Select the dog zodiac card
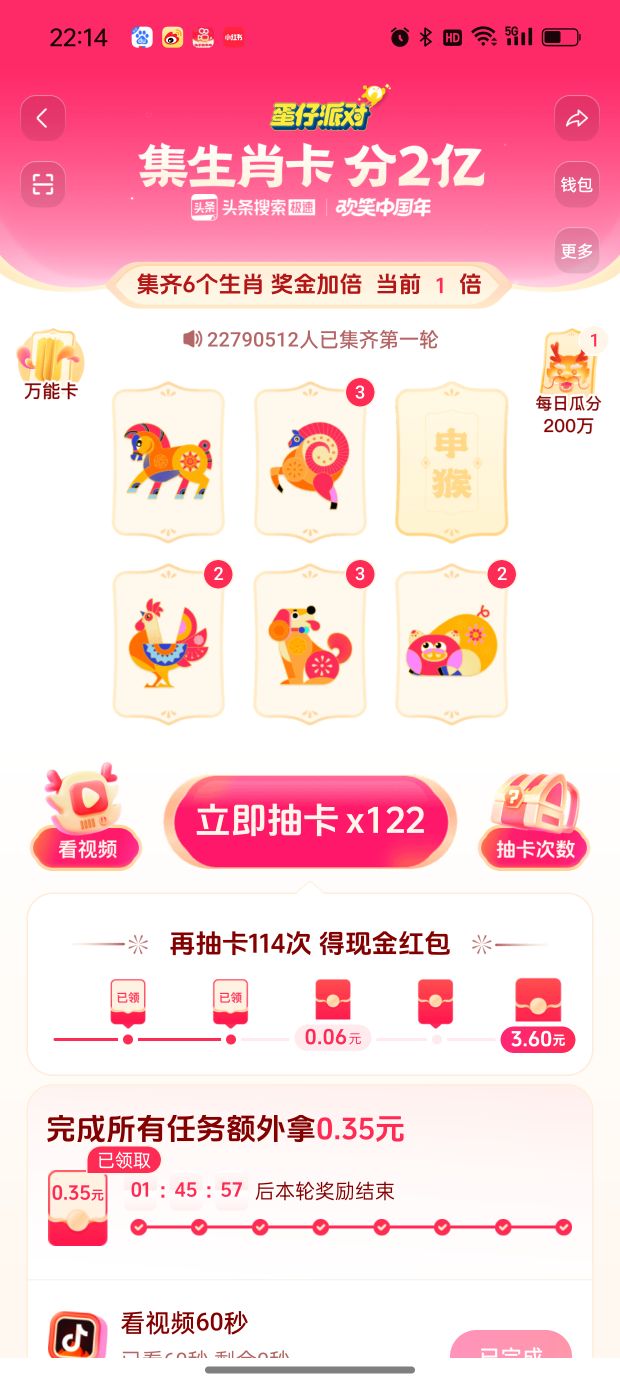Screen dimensions: 620x1386 (310, 643)
